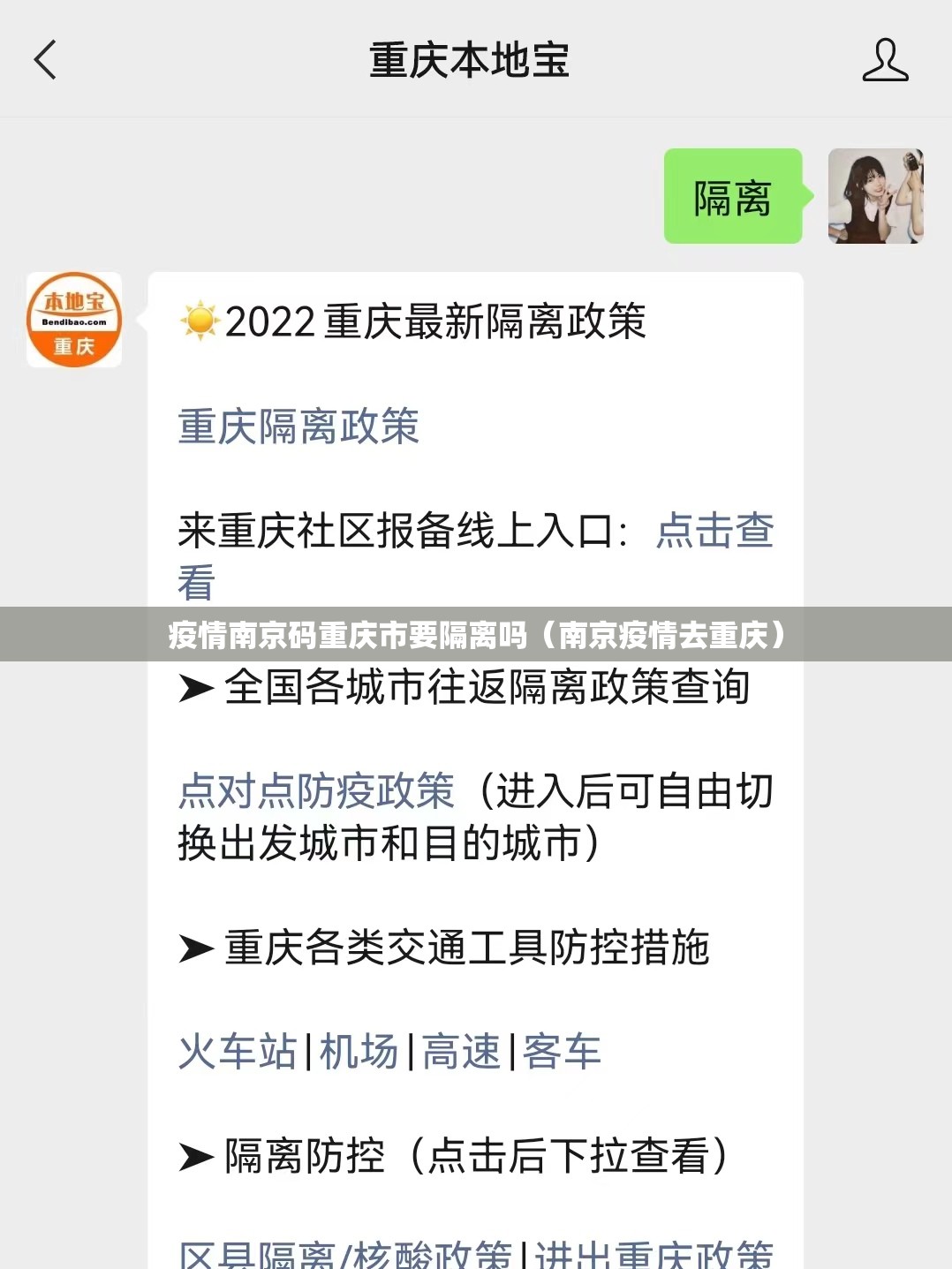This screenshot has width=952, height=1269.
Task: Go back from the chat
Action: [46, 60]
